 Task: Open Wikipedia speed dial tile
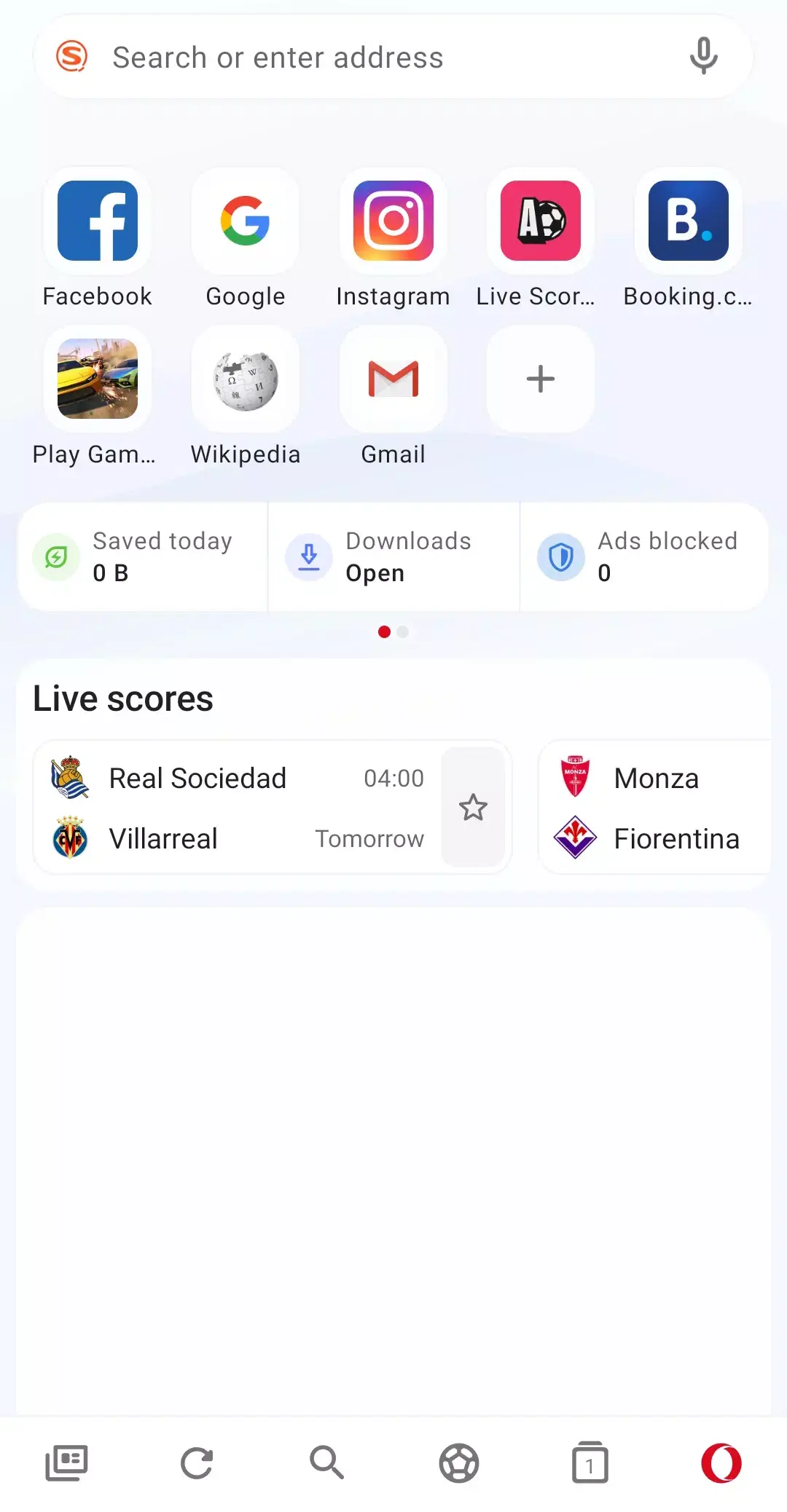(x=245, y=379)
